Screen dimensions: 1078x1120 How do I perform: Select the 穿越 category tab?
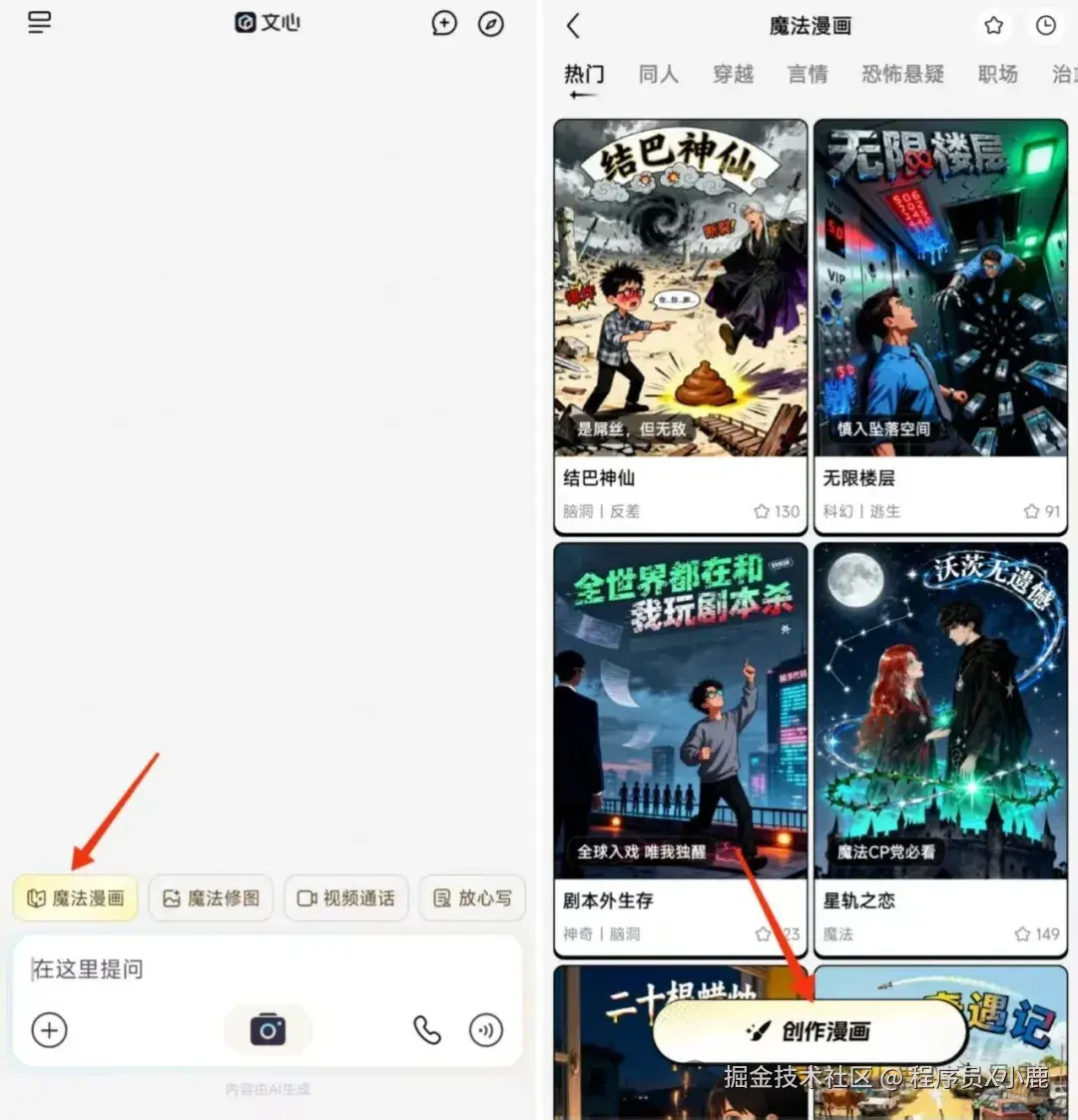click(733, 74)
